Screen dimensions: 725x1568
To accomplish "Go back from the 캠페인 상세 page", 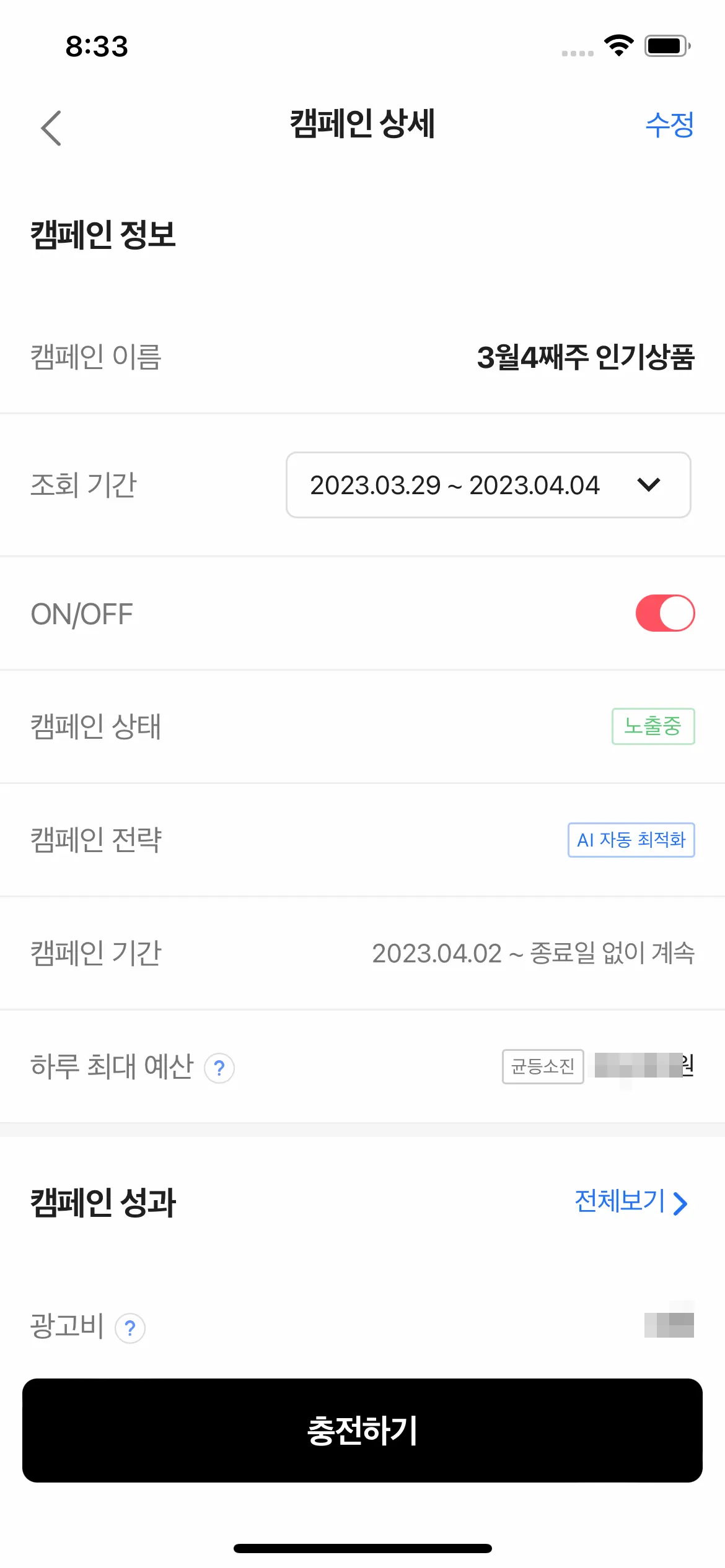I will [51, 128].
